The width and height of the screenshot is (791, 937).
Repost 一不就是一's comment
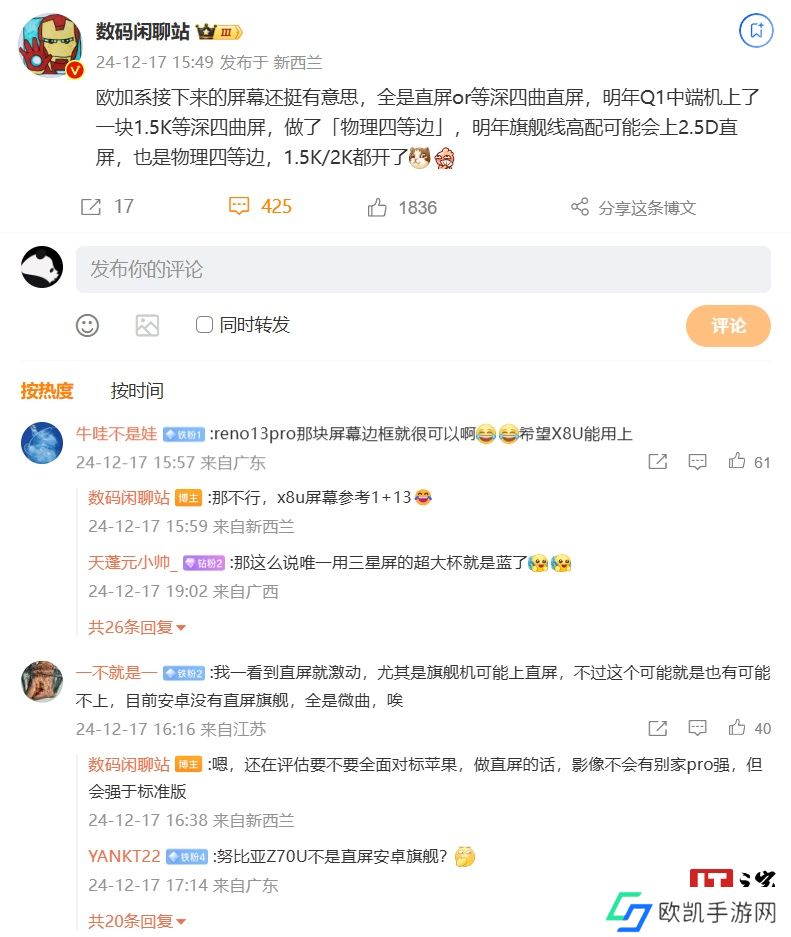pyautogui.click(x=657, y=728)
